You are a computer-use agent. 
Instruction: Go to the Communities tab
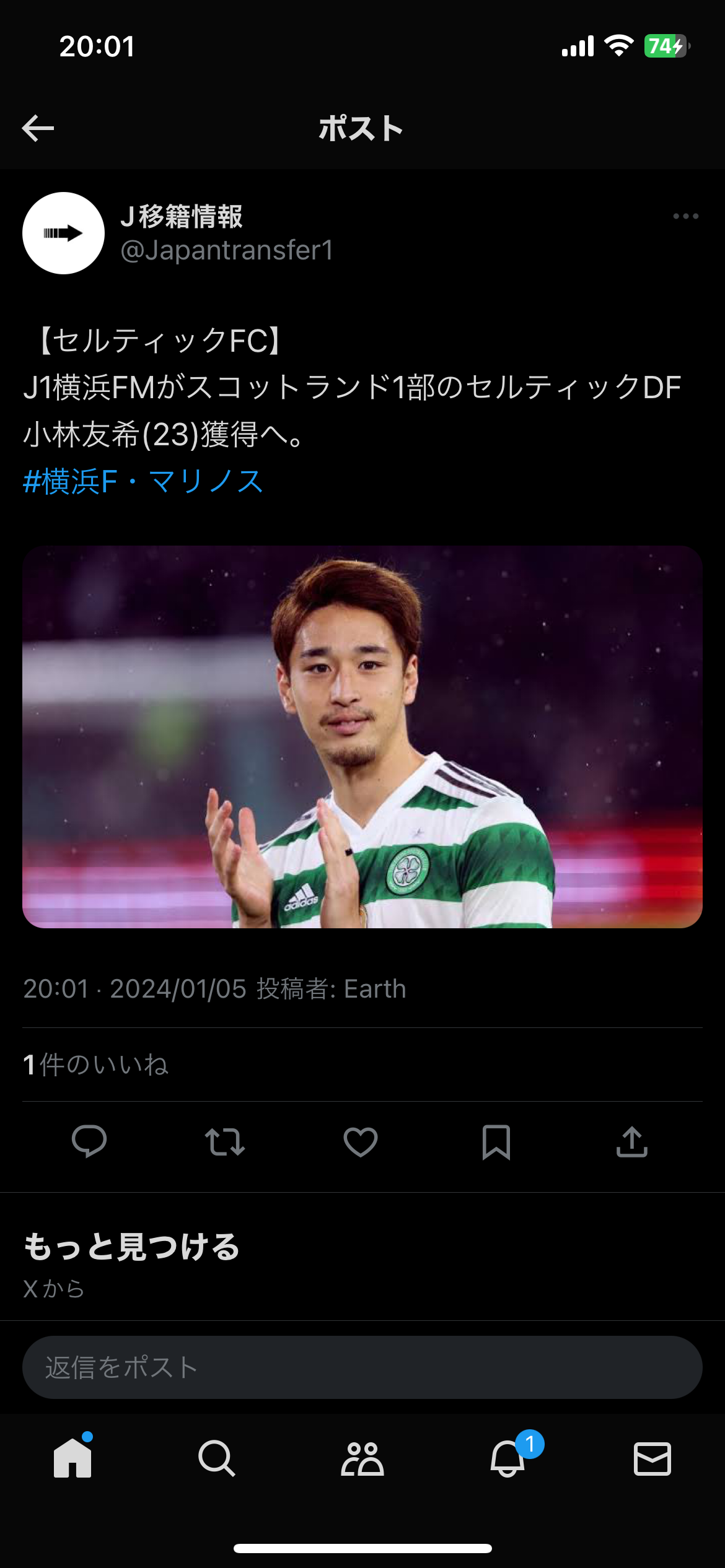[362, 1458]
